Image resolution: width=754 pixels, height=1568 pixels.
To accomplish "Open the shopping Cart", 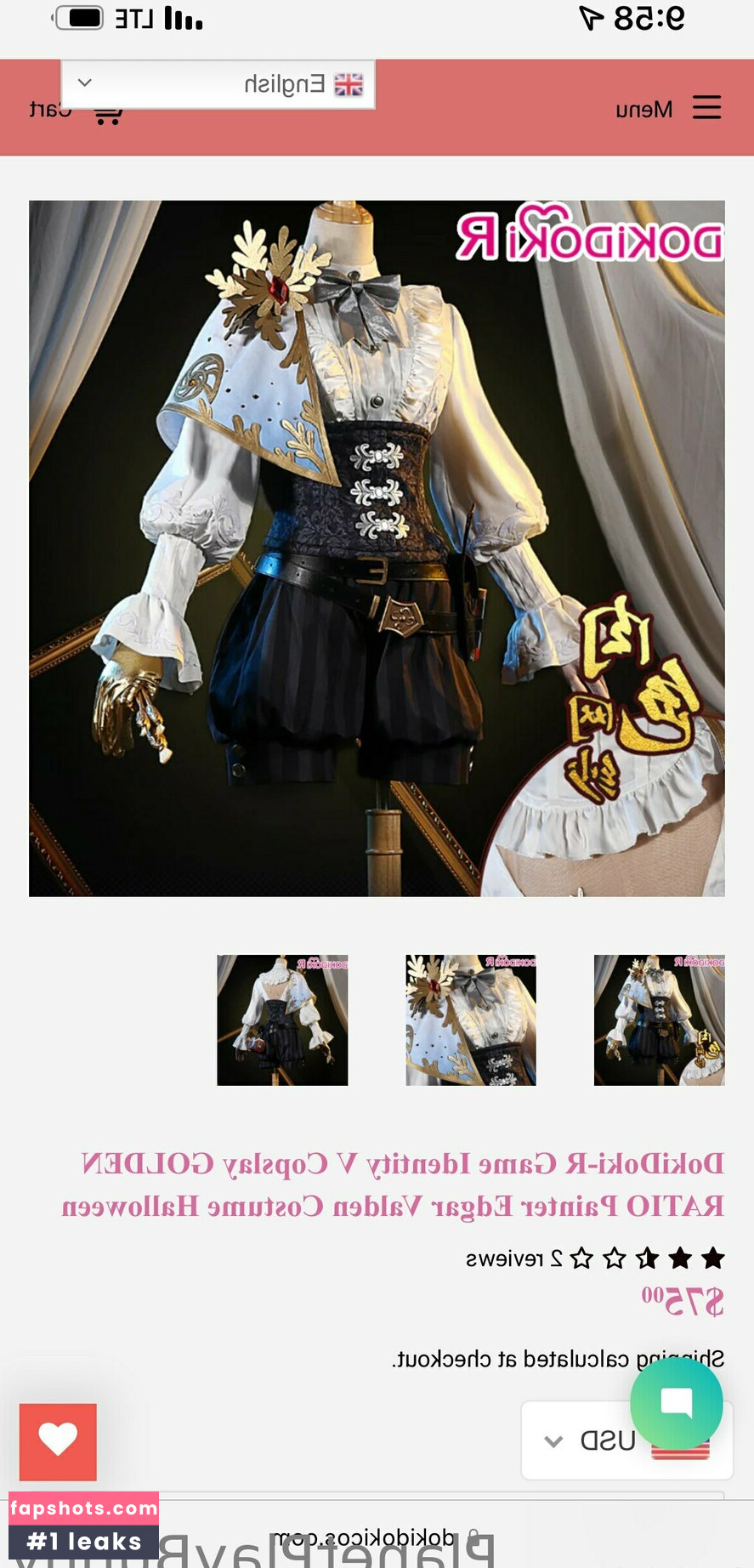I will tap(77, 111).
